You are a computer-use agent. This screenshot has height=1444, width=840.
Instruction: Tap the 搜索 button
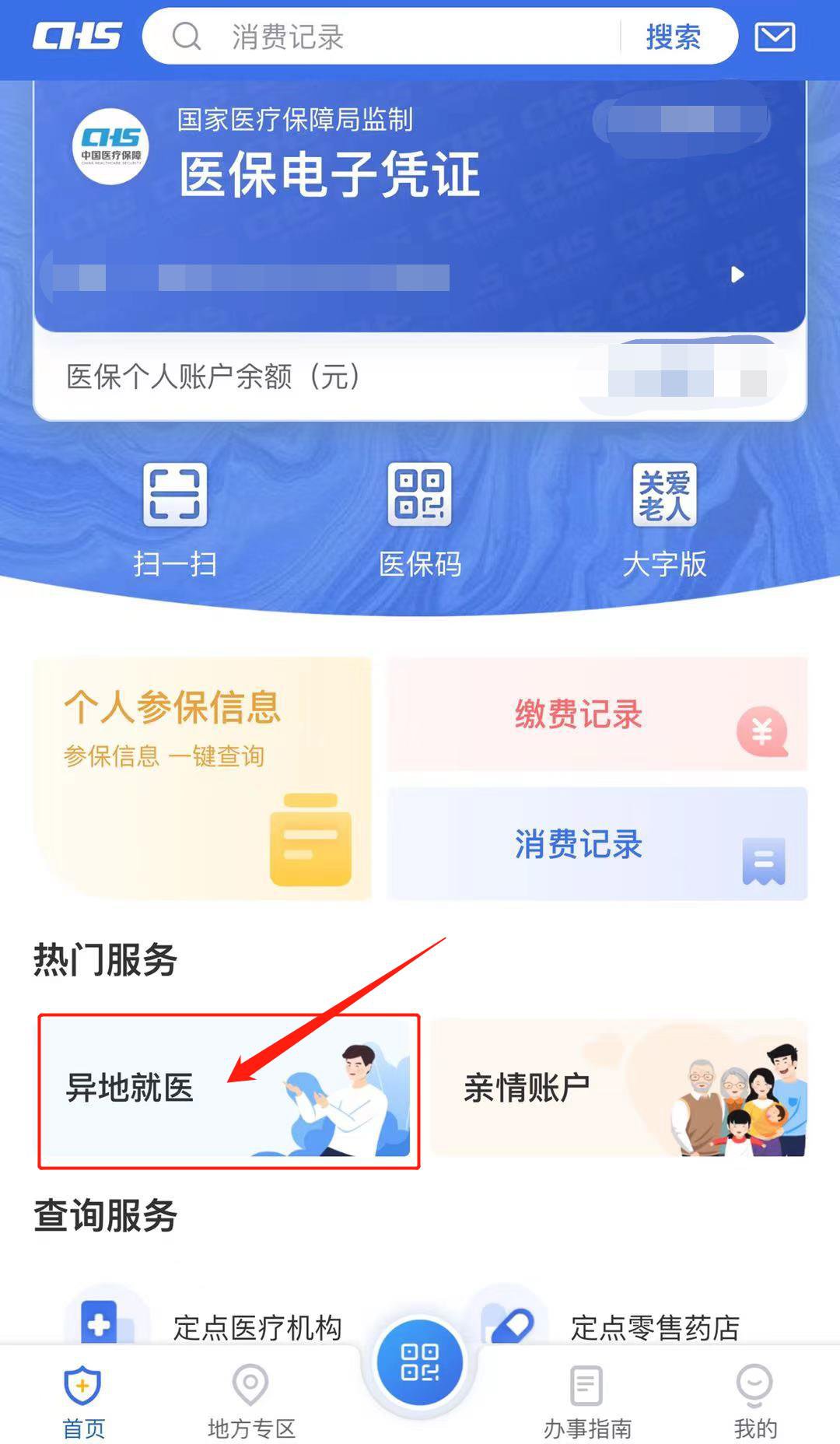pyautogui.click(x=673, y=37)
